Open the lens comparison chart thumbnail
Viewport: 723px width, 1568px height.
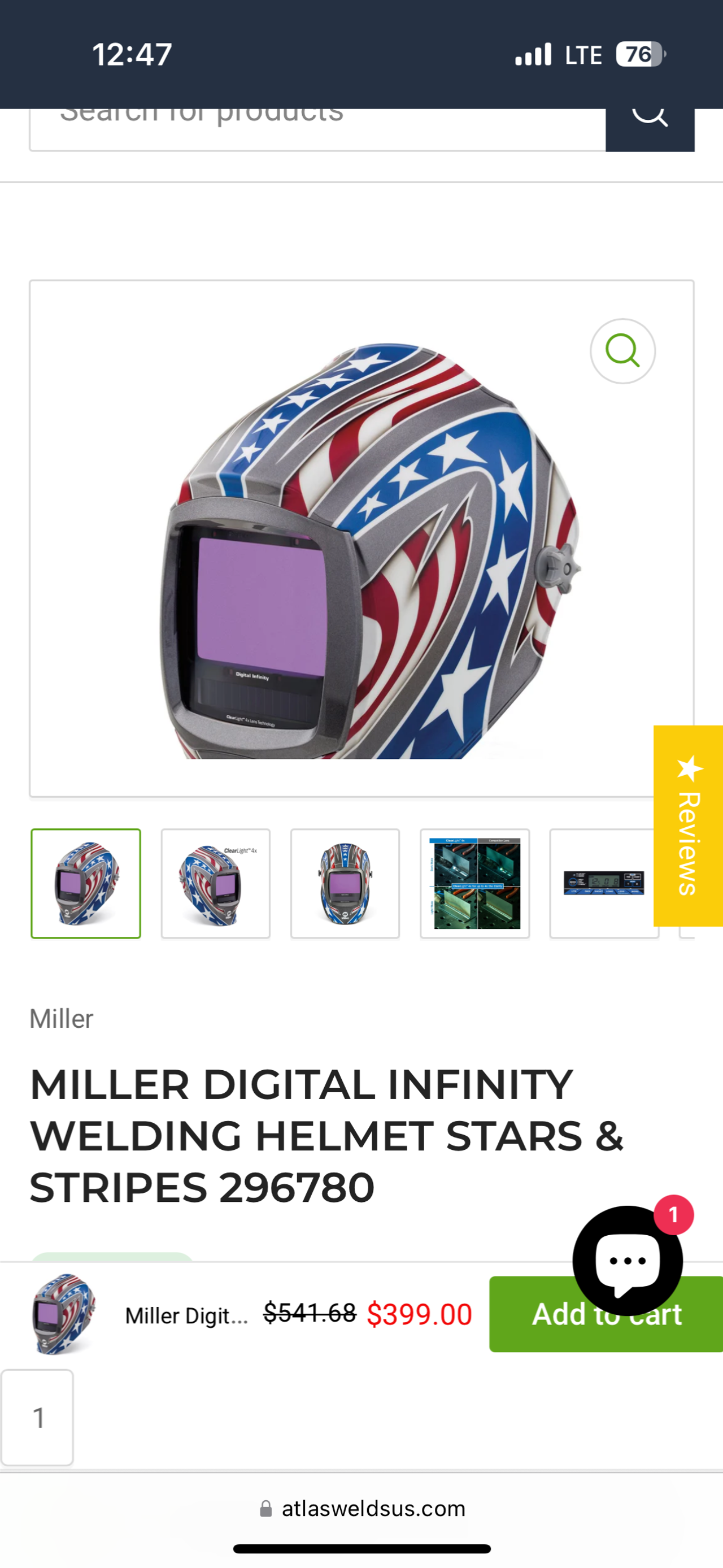474,883
